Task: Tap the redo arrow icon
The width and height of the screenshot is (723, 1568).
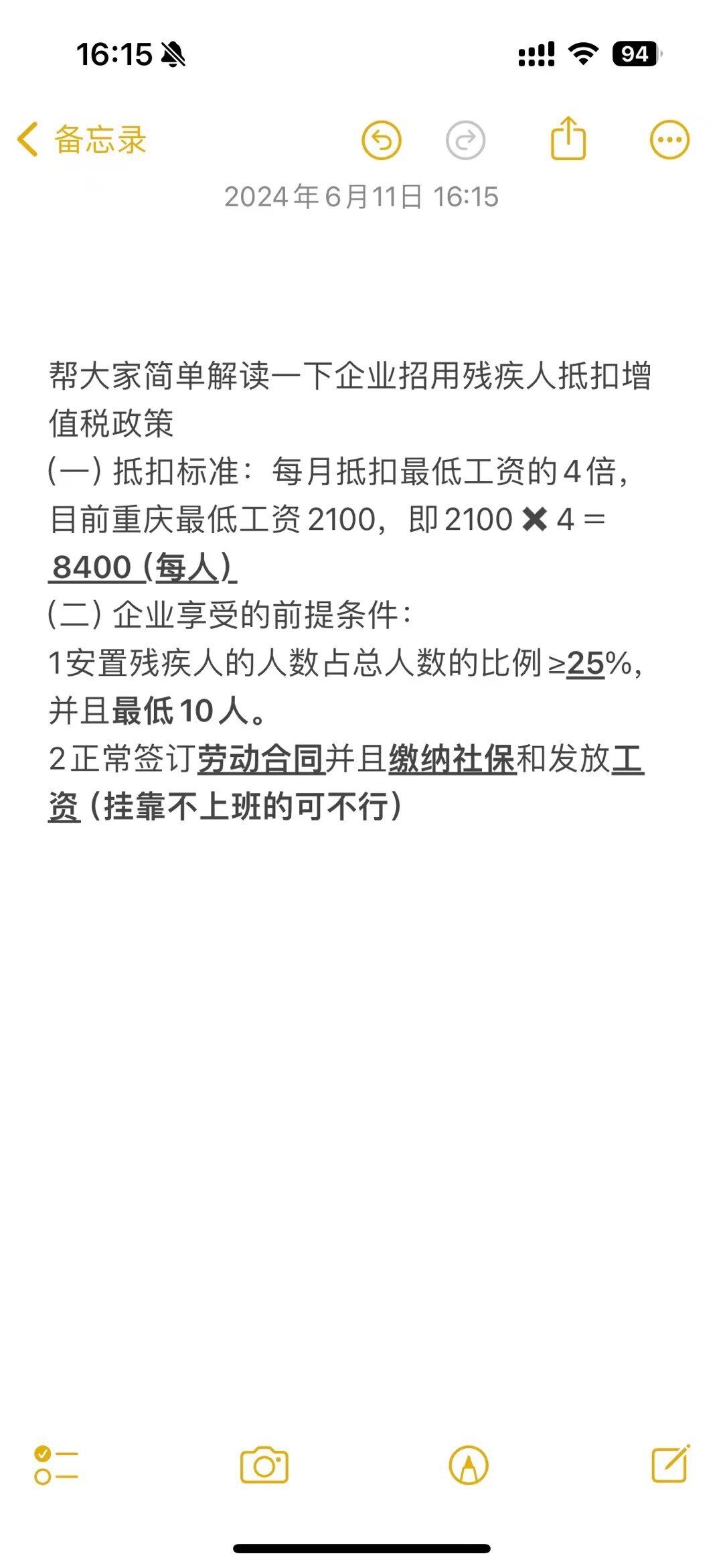Action: tap(465, 141)
